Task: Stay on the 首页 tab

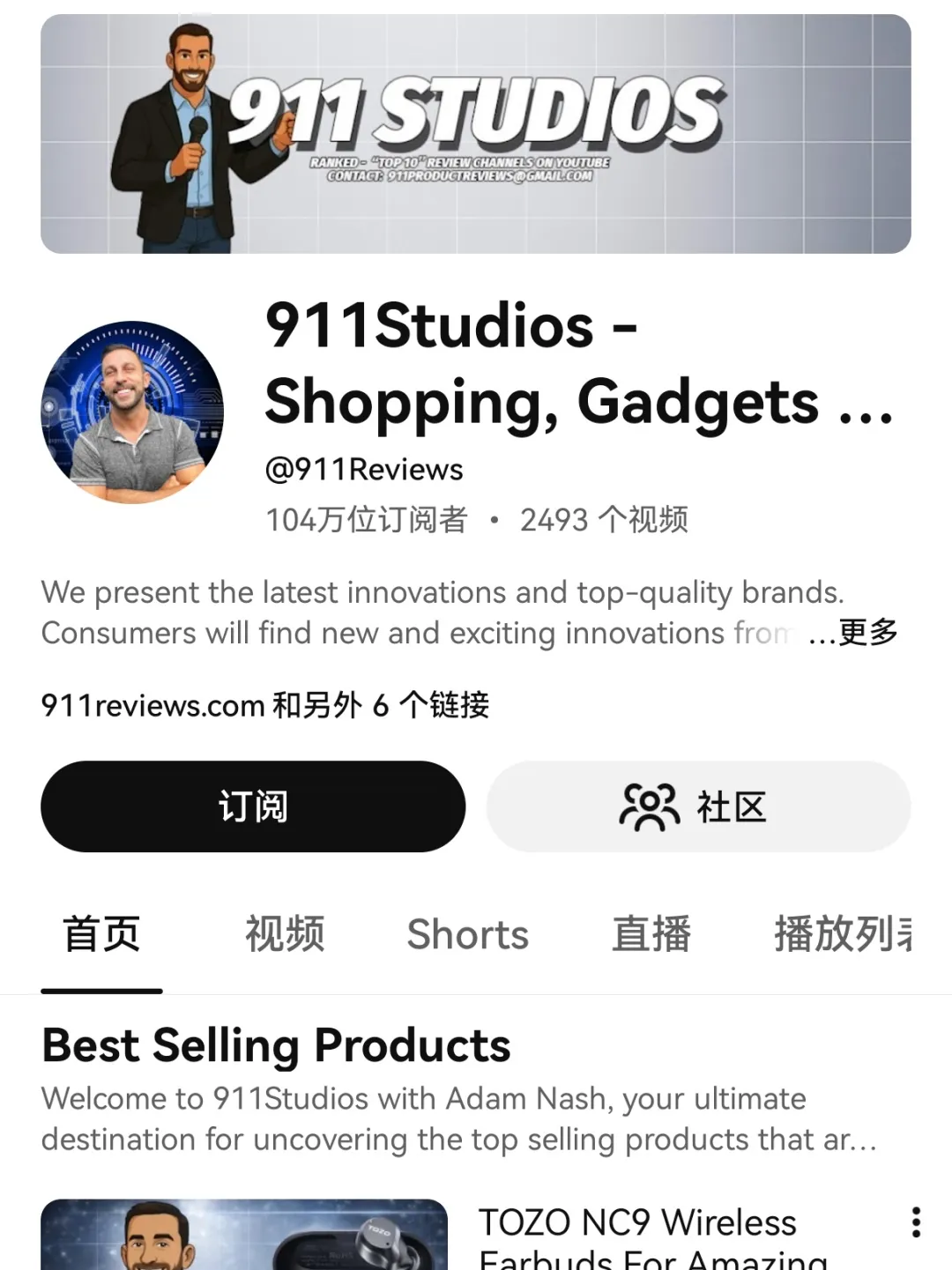Action: [x=100, y=934]
